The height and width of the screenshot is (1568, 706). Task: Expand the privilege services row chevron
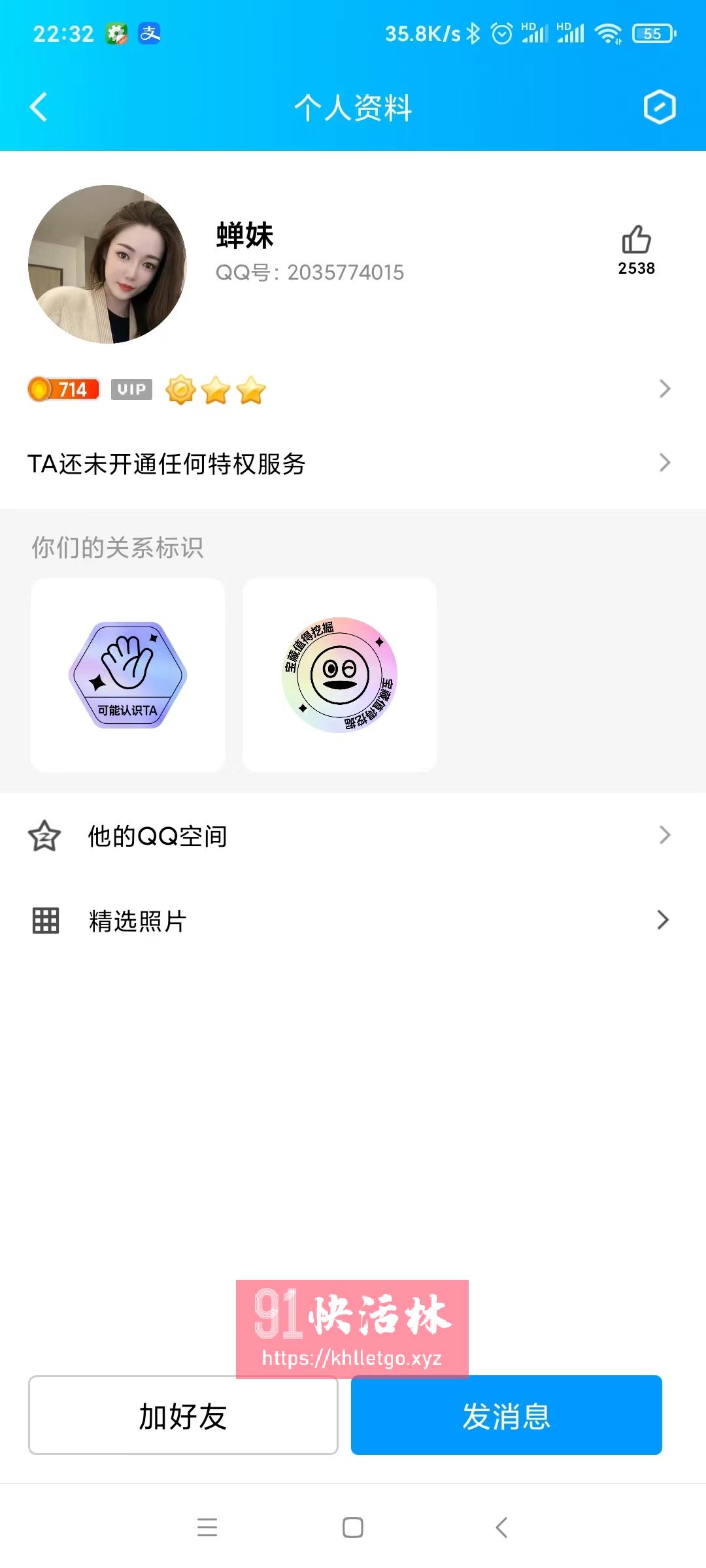coord(665,463)
